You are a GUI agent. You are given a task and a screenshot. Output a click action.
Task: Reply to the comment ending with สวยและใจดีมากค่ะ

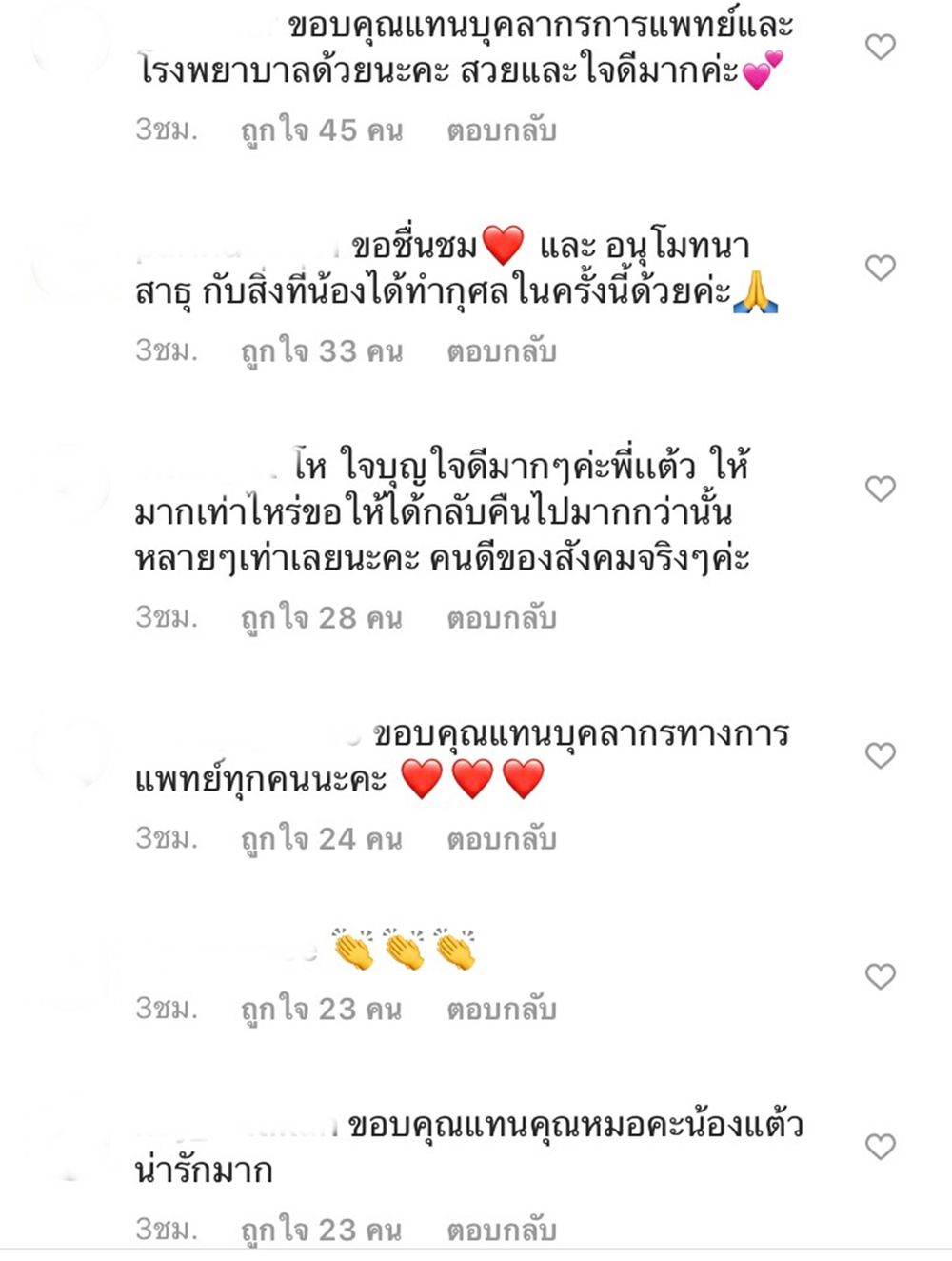501,130
